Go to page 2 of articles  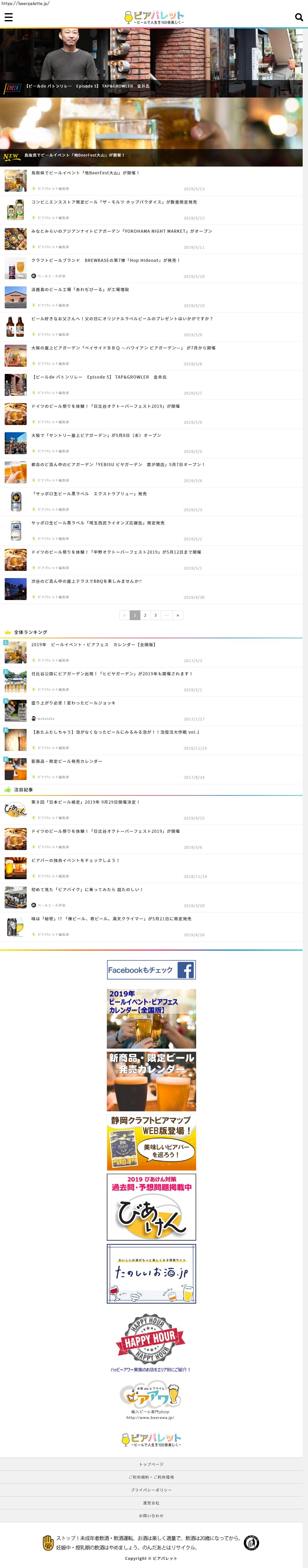(145, 615)
